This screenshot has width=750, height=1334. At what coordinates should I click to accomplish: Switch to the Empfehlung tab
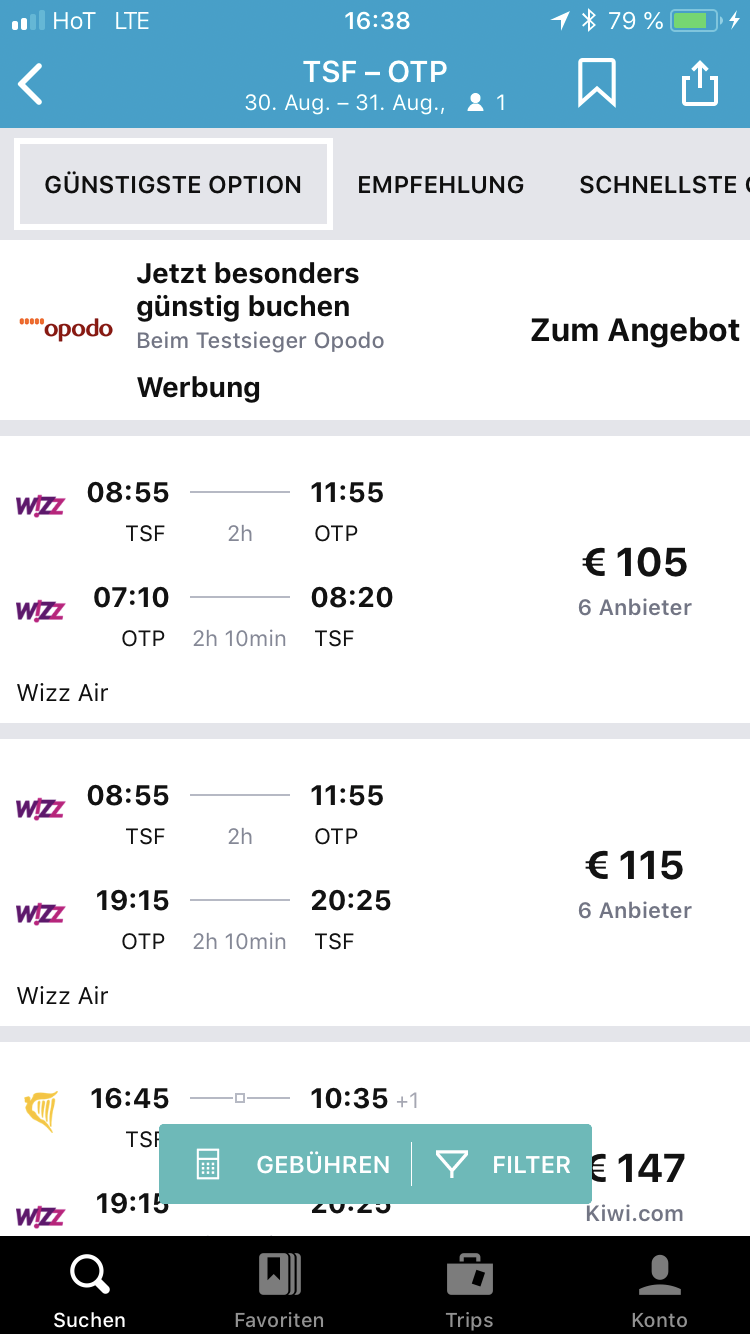pyautogui.click(x=441, y=185)
